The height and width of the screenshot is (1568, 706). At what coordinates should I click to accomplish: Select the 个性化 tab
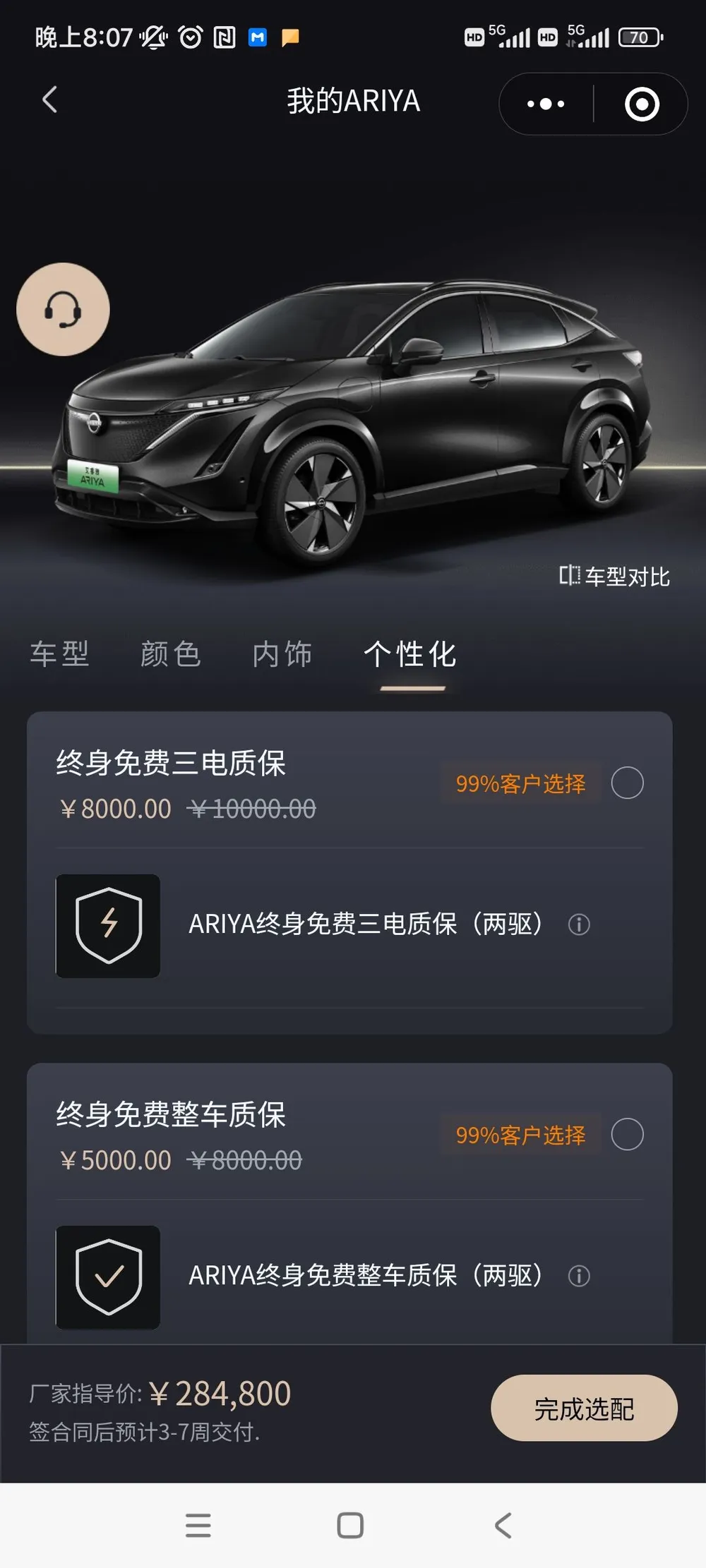[x=410, y=654]
